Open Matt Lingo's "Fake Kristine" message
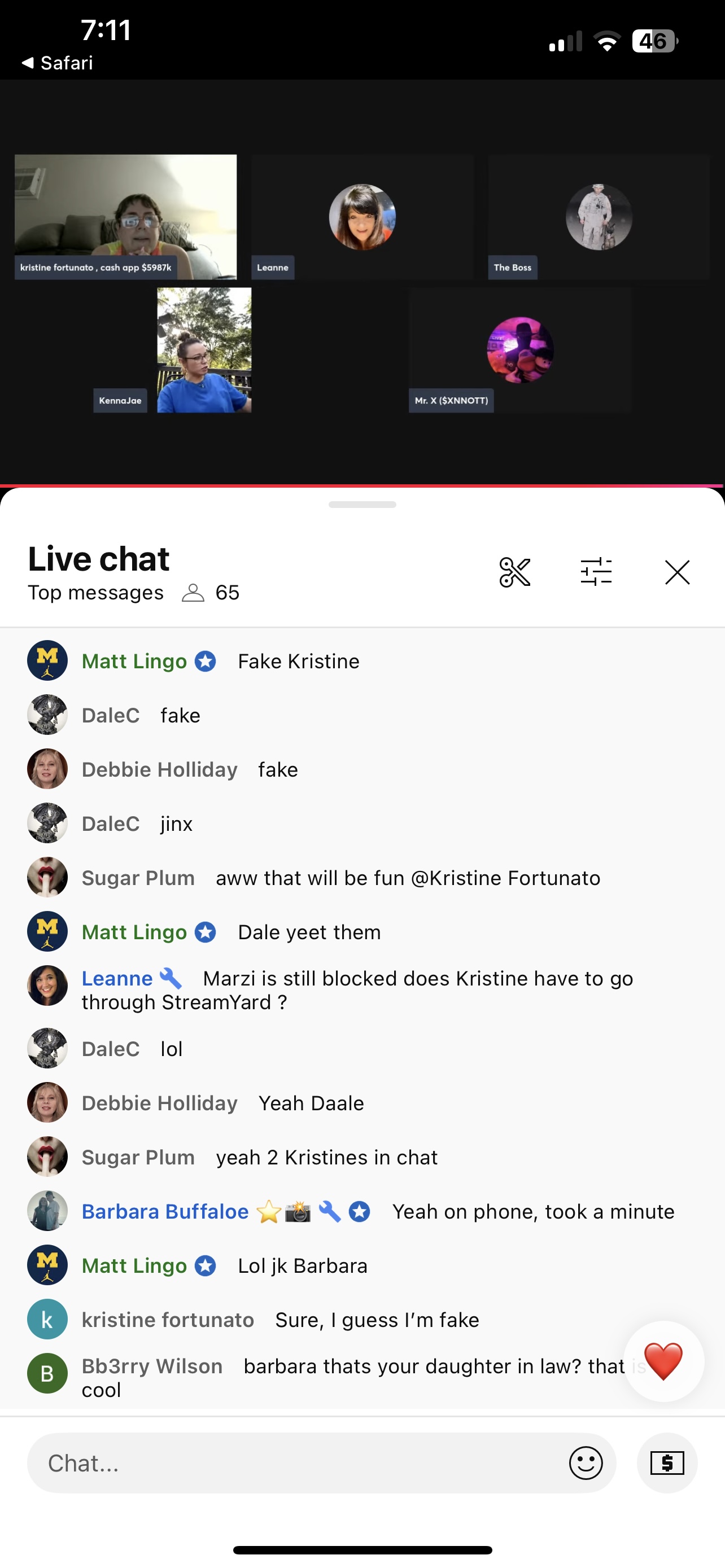Screen dimensions: 725x1568 coord(298,661)
